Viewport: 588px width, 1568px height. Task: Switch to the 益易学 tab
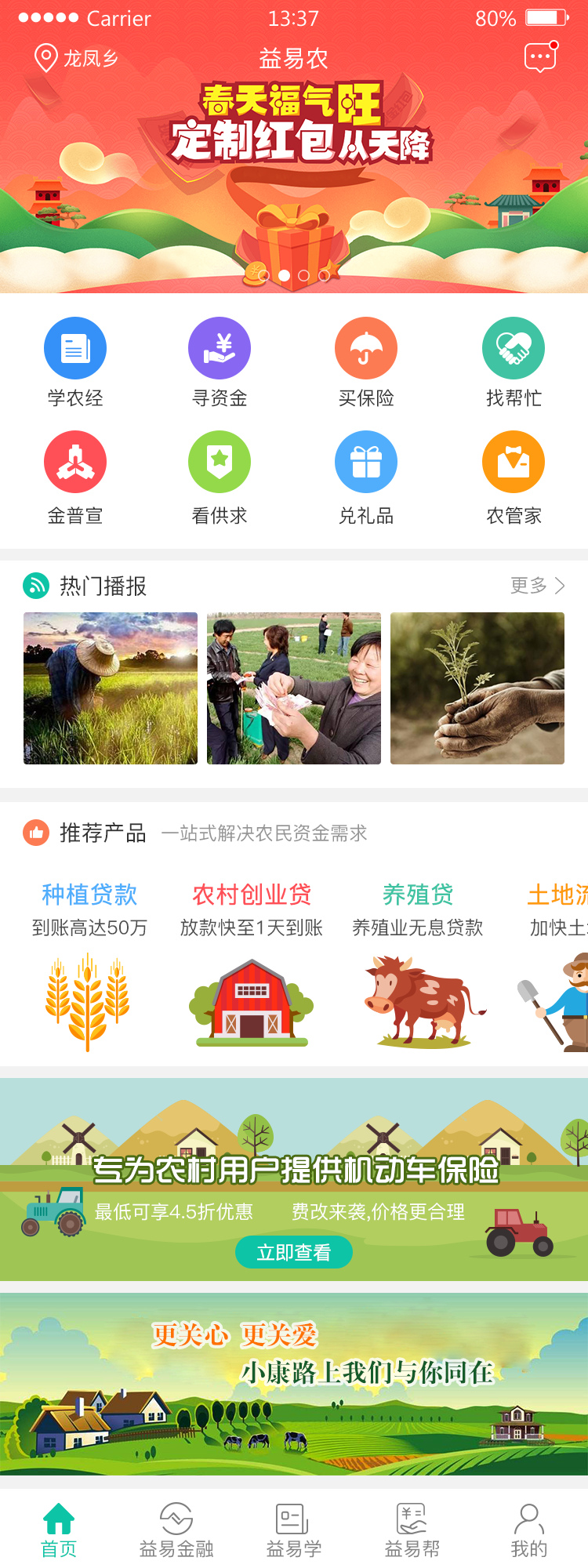point(294,1529)
